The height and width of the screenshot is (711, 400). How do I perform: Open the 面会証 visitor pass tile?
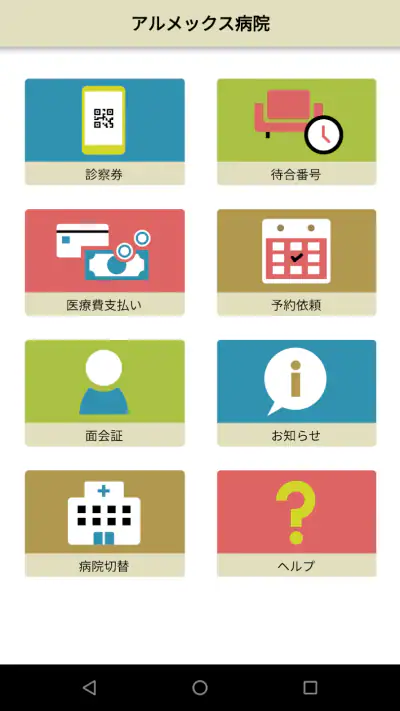coord(105,393)
